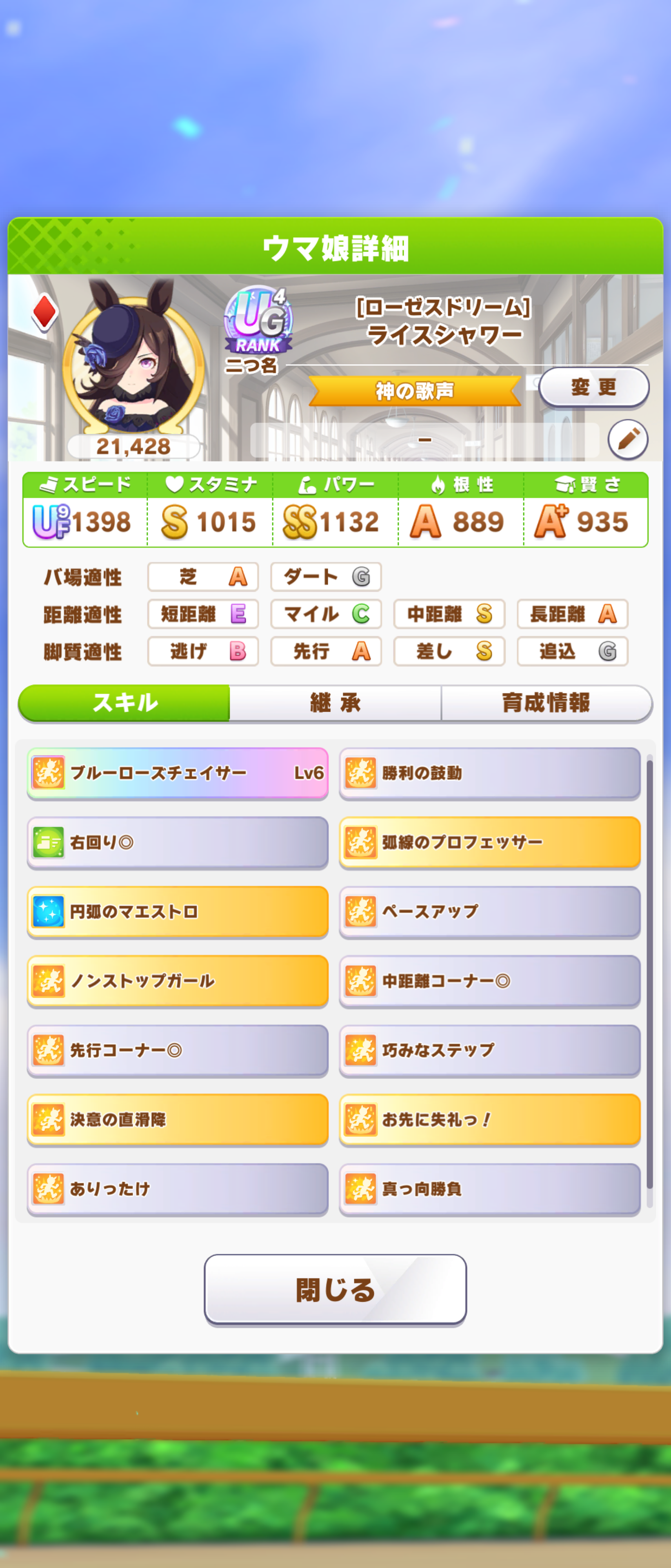This screenshot has width=671, height=1568.
Task: Check the ありったけ skill
Action: click(x=178, y=1189)
